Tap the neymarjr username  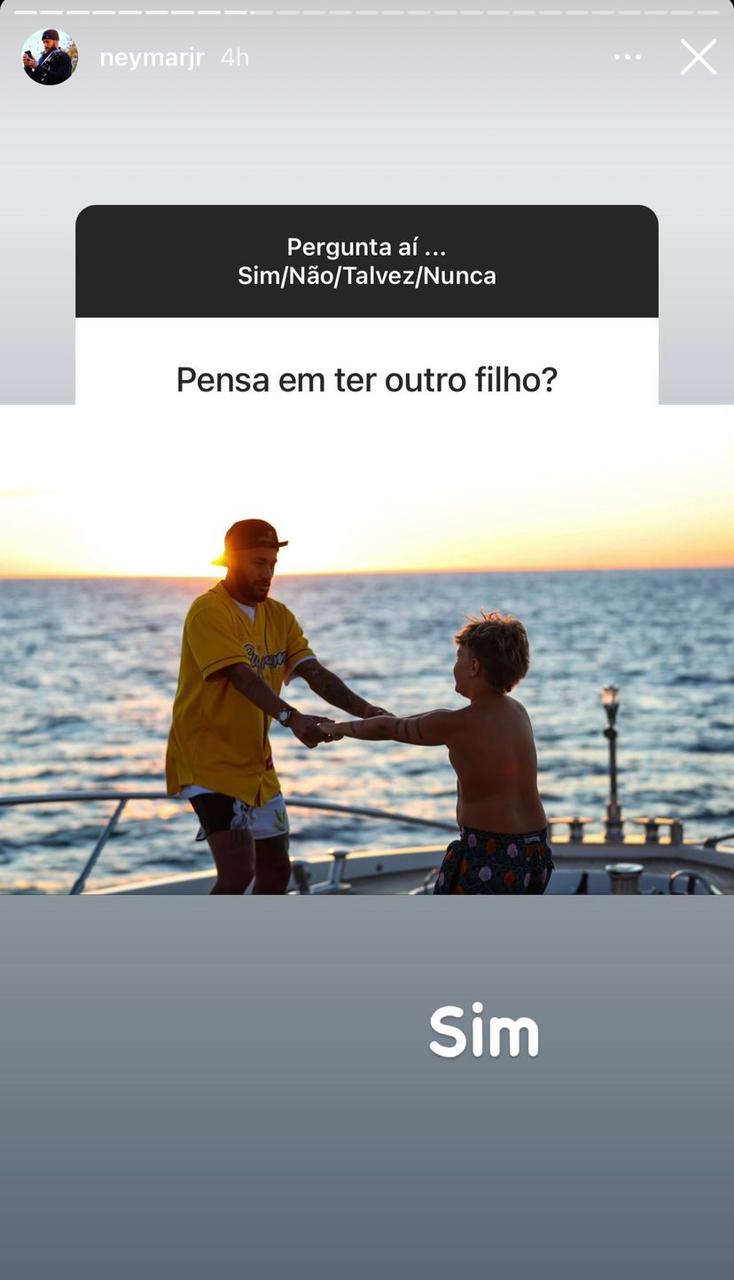coord(152,58)
